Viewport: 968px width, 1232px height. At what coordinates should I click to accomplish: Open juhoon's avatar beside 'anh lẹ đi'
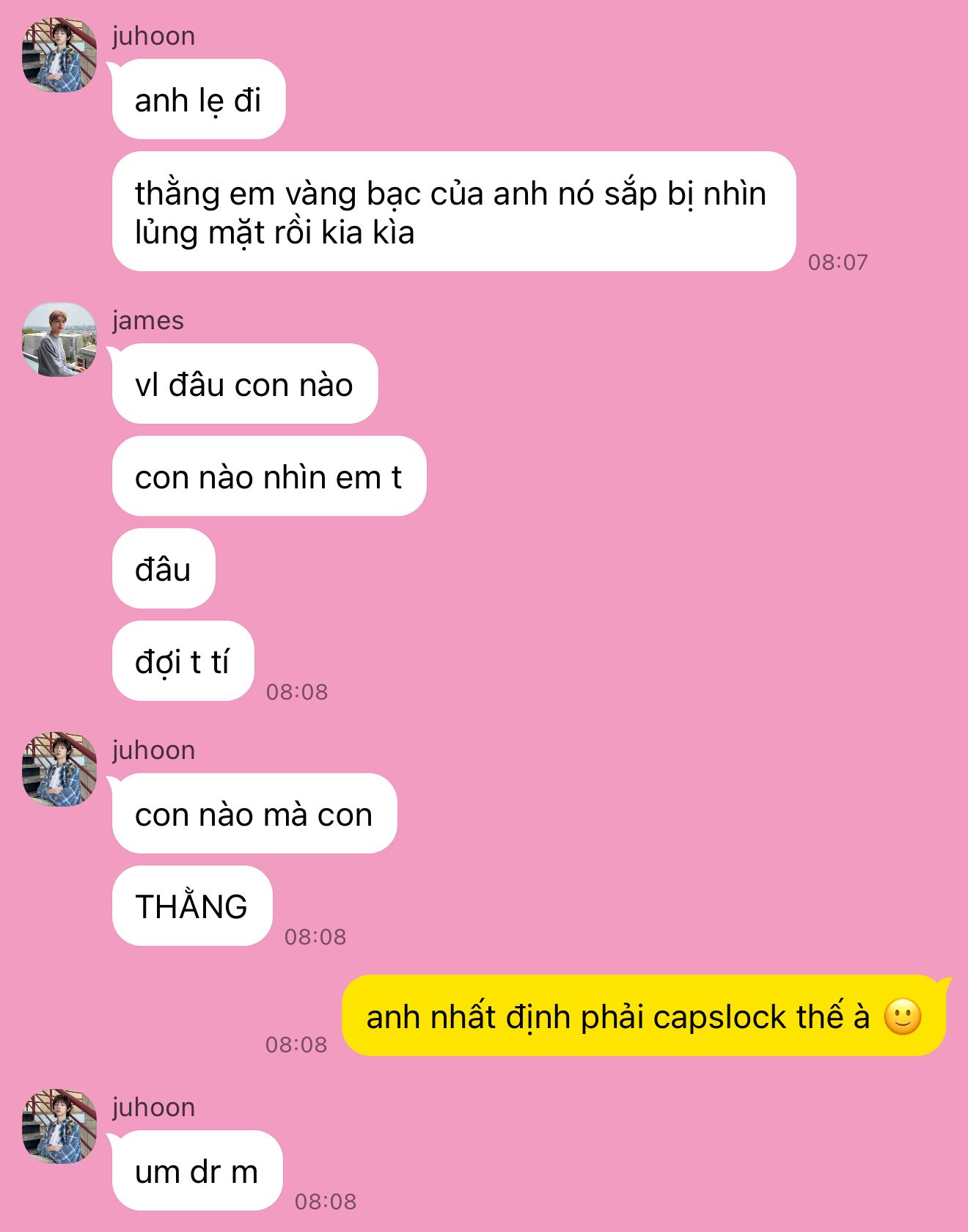click(x=59, y=55)
